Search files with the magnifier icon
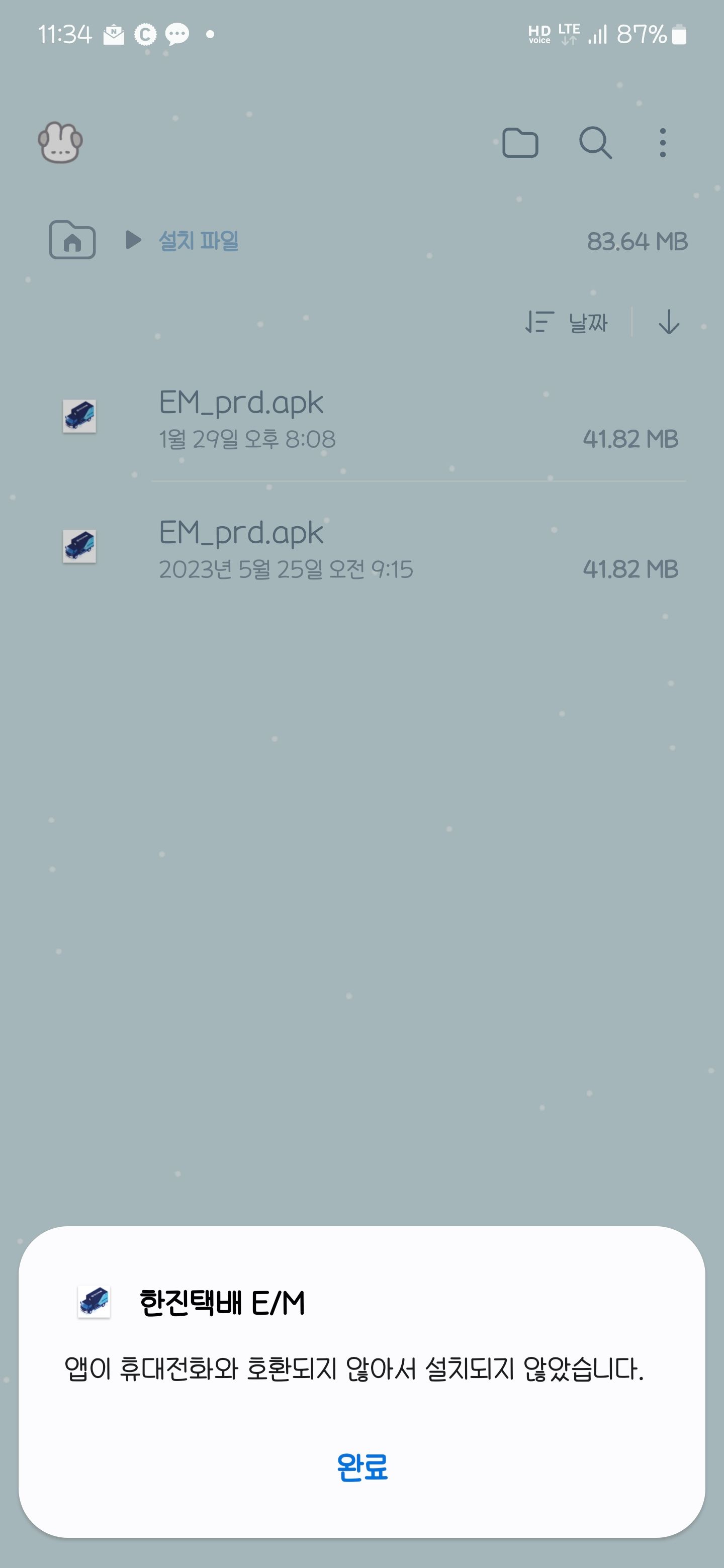 (595, 144)
